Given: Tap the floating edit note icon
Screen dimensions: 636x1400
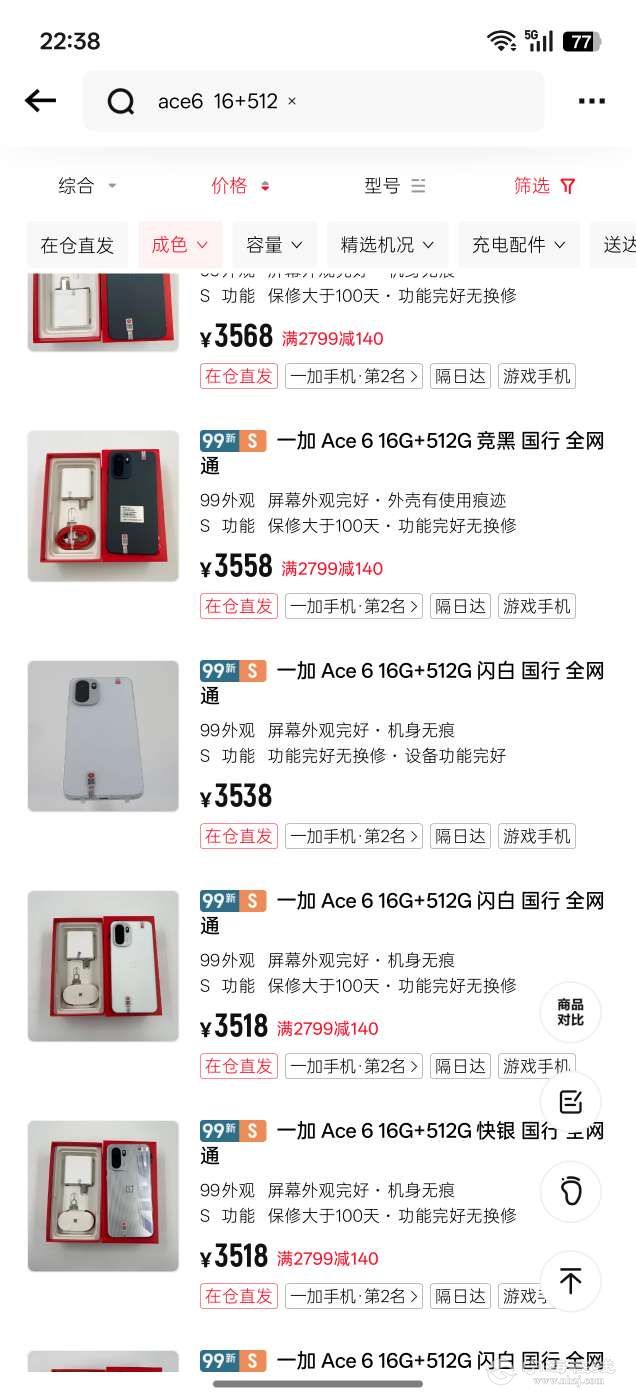Looking at the screenshot, I should coord(570,1102).
